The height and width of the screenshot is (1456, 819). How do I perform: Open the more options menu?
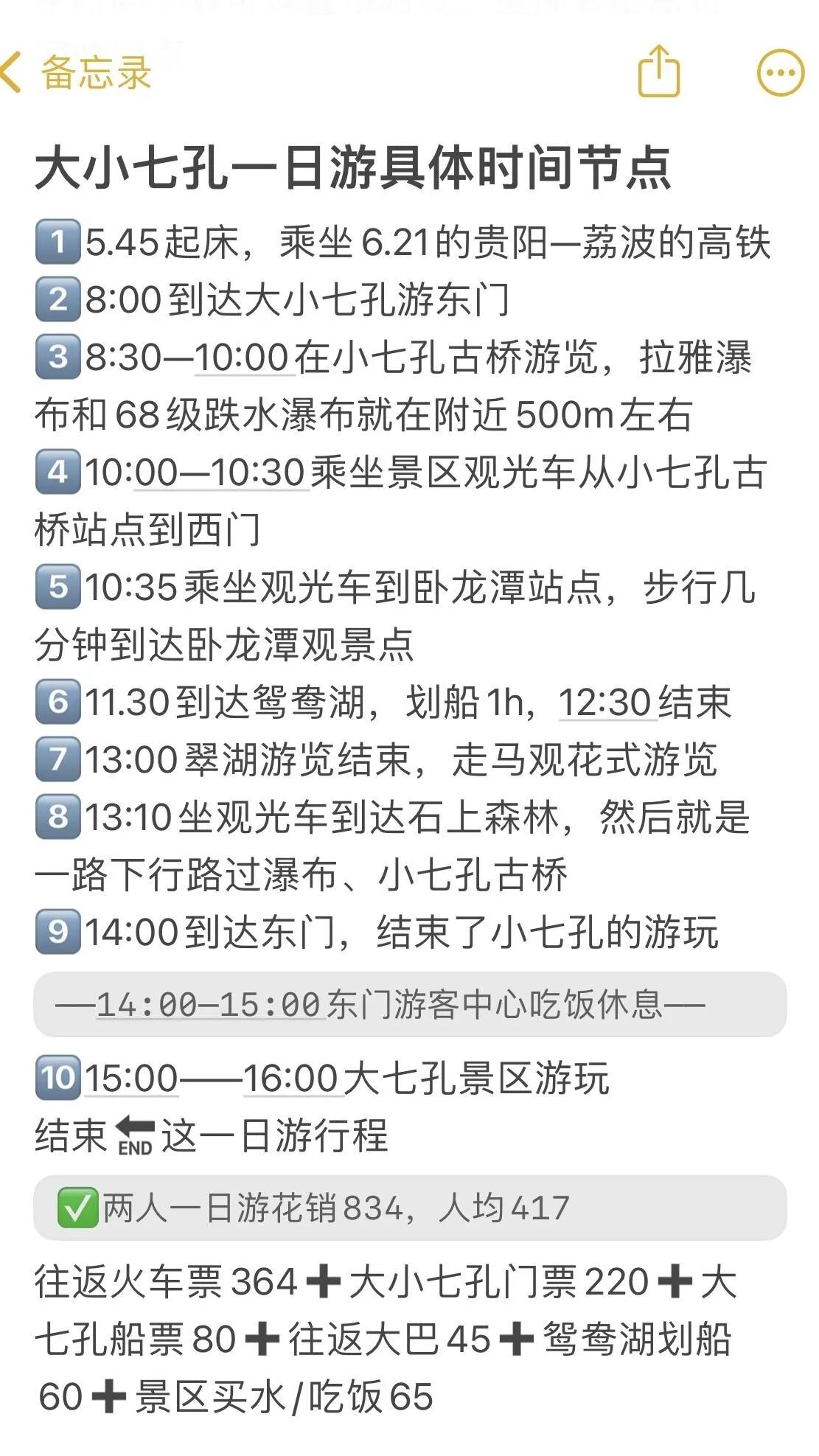click(781, 73)
